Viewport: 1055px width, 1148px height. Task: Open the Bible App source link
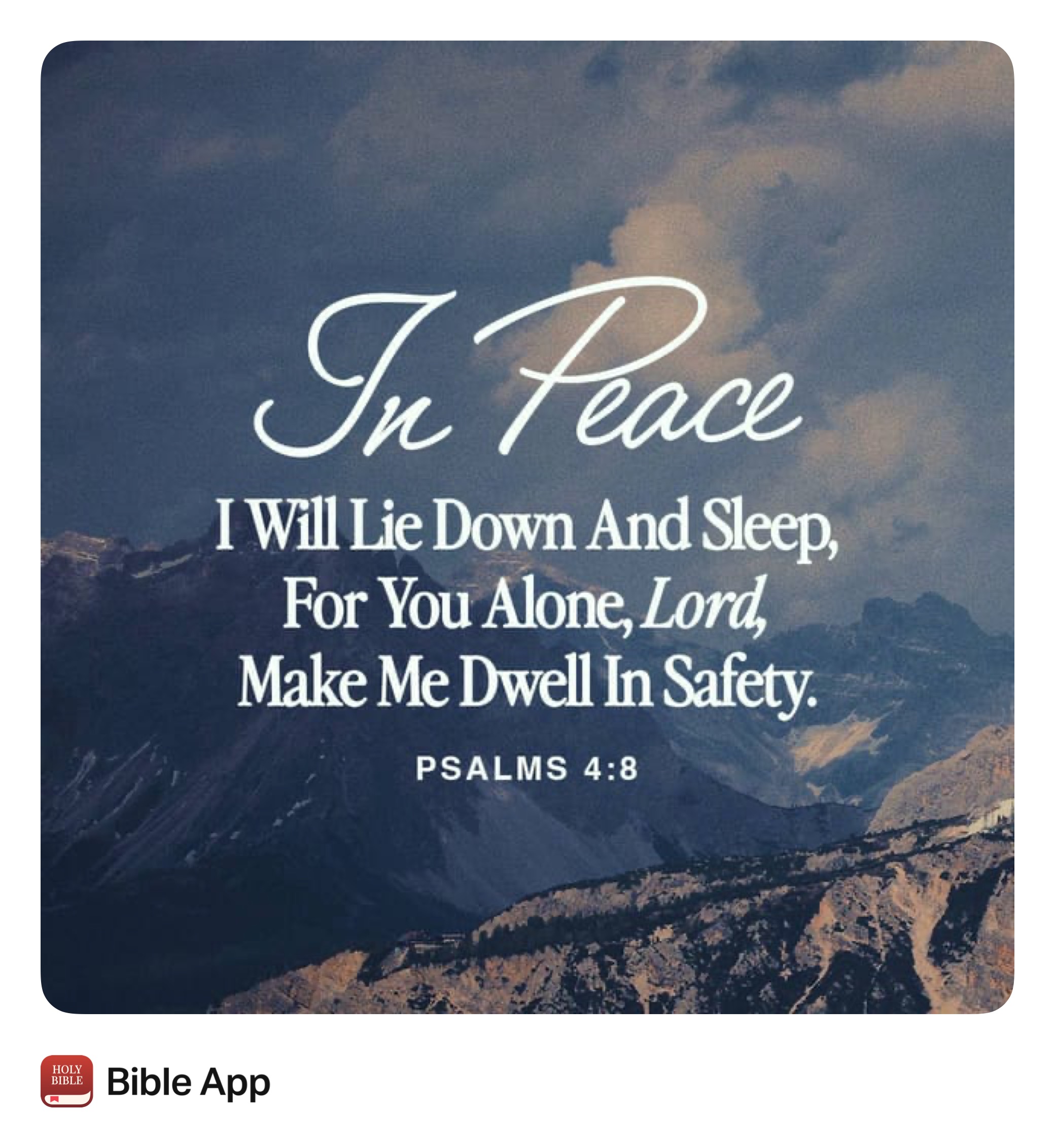click(x=188, y=1082)
